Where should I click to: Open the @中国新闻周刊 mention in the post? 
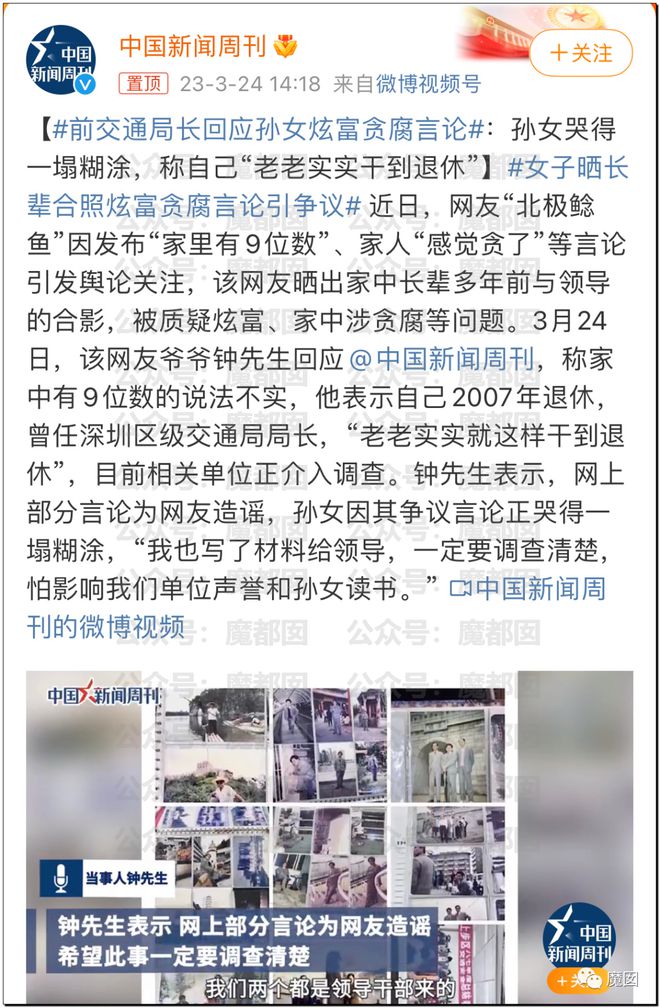click(441, 360)
